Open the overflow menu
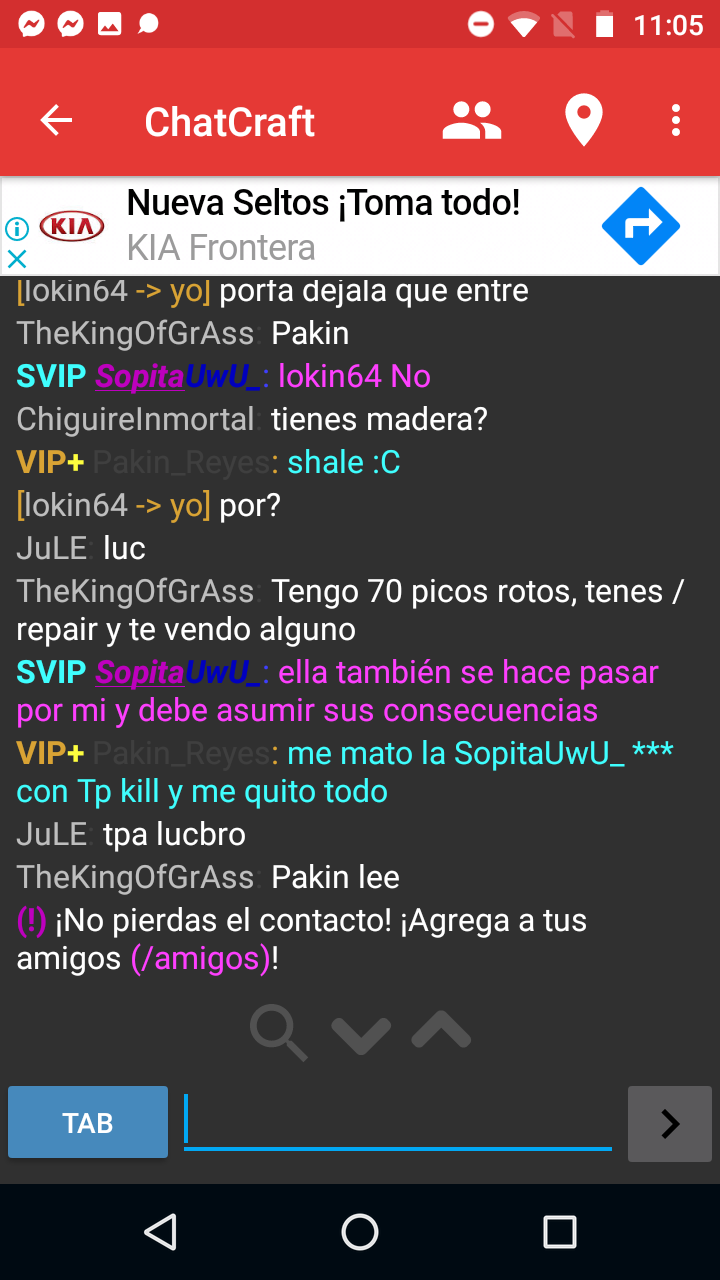720x1280 pixels. [676, 121]
